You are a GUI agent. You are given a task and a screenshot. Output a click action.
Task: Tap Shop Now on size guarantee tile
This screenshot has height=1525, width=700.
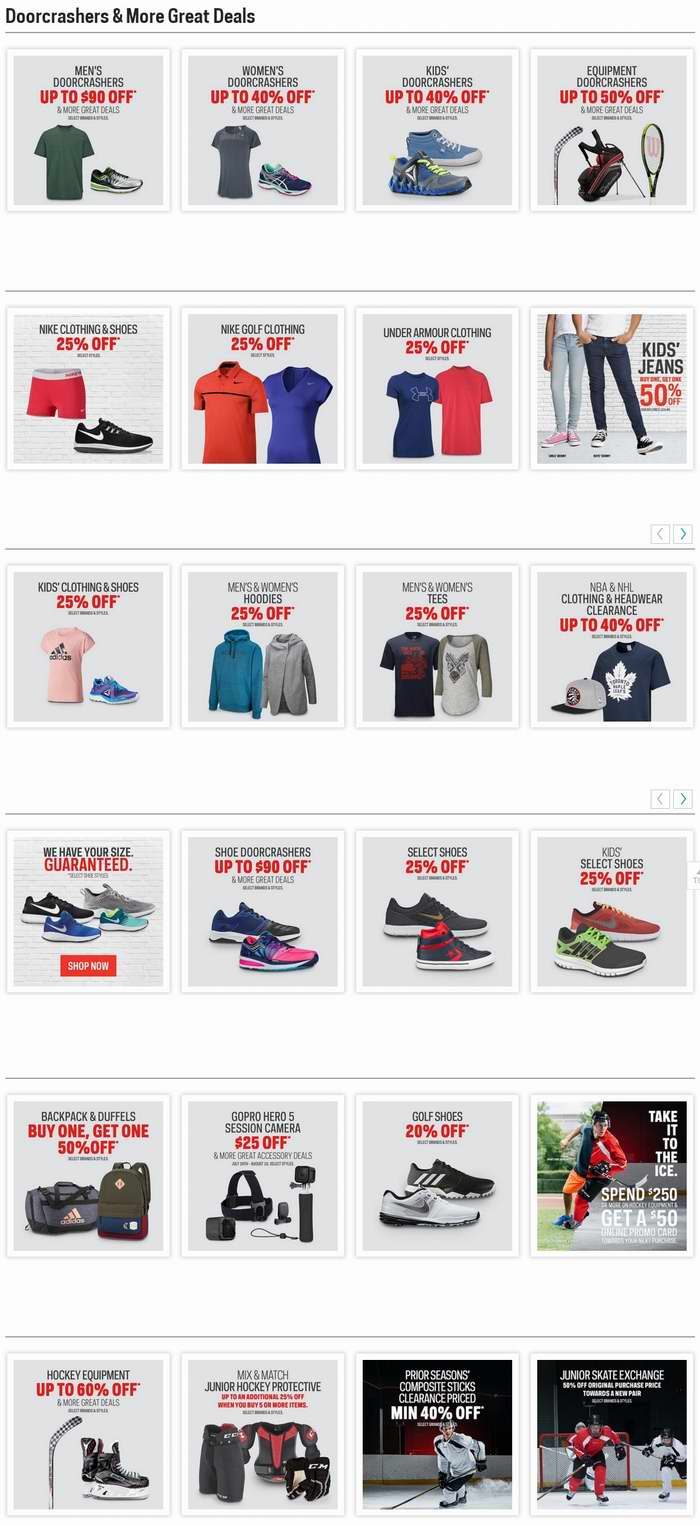(88, 966)
